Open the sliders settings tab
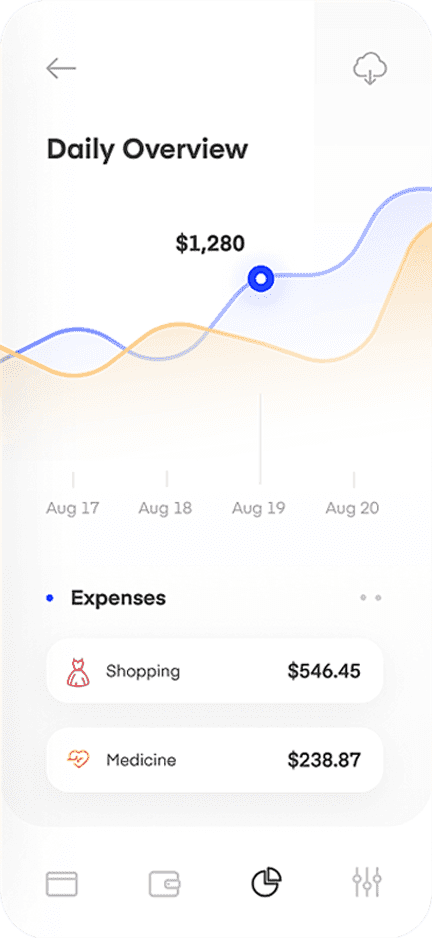432x938 pixels. [367, 882]
